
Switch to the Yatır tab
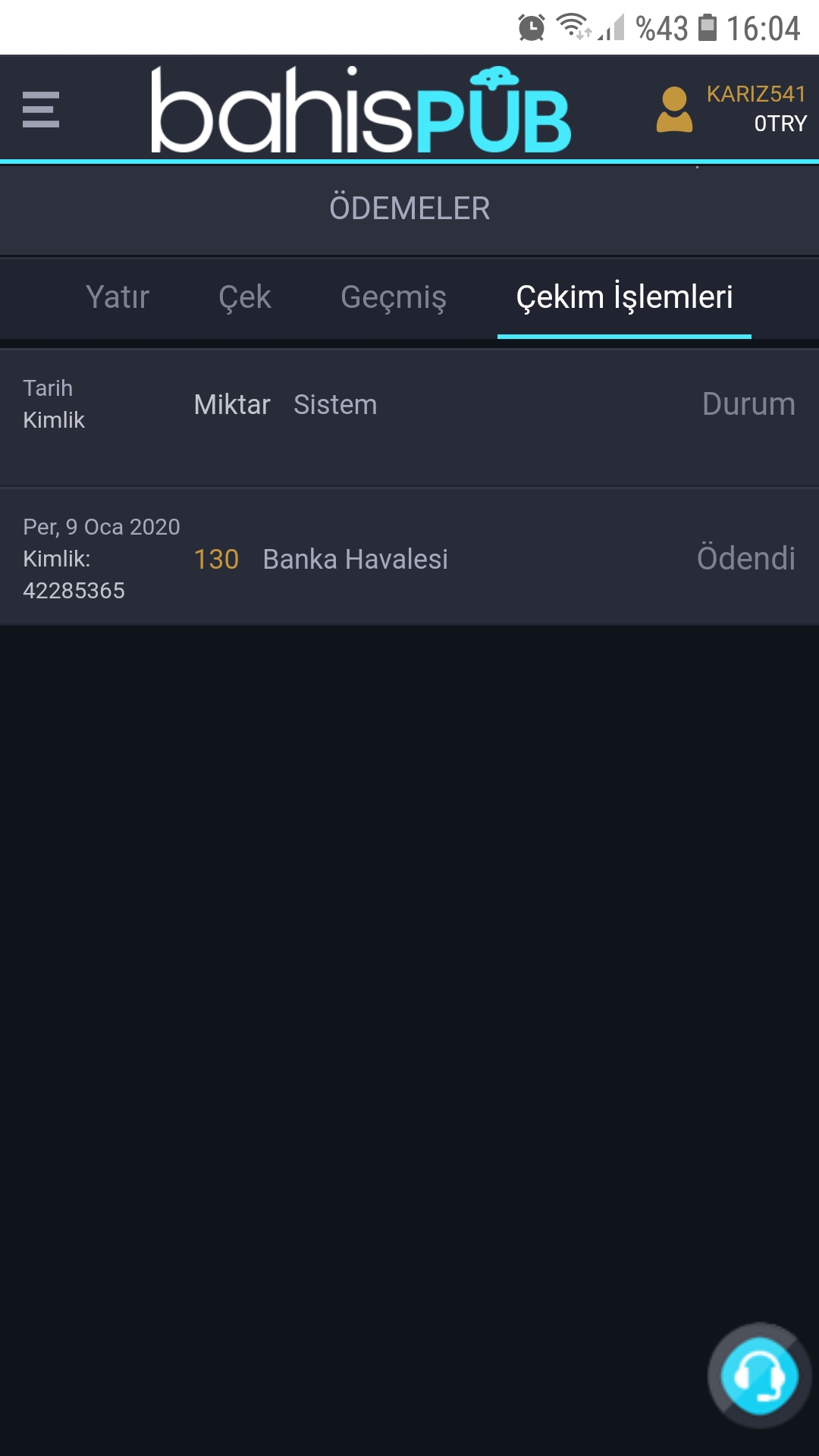click(118, 297)
